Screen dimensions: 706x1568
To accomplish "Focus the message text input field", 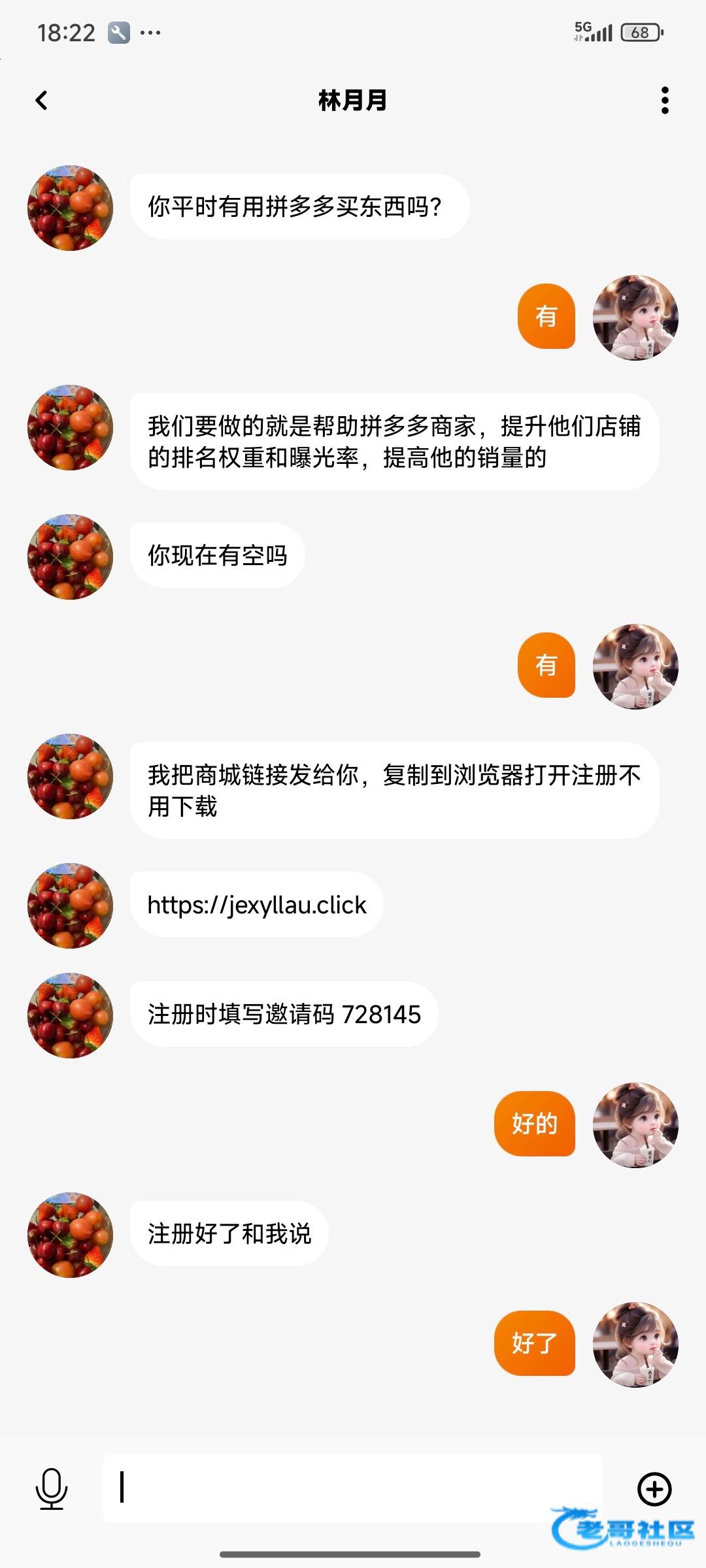I will point(353,1488).
